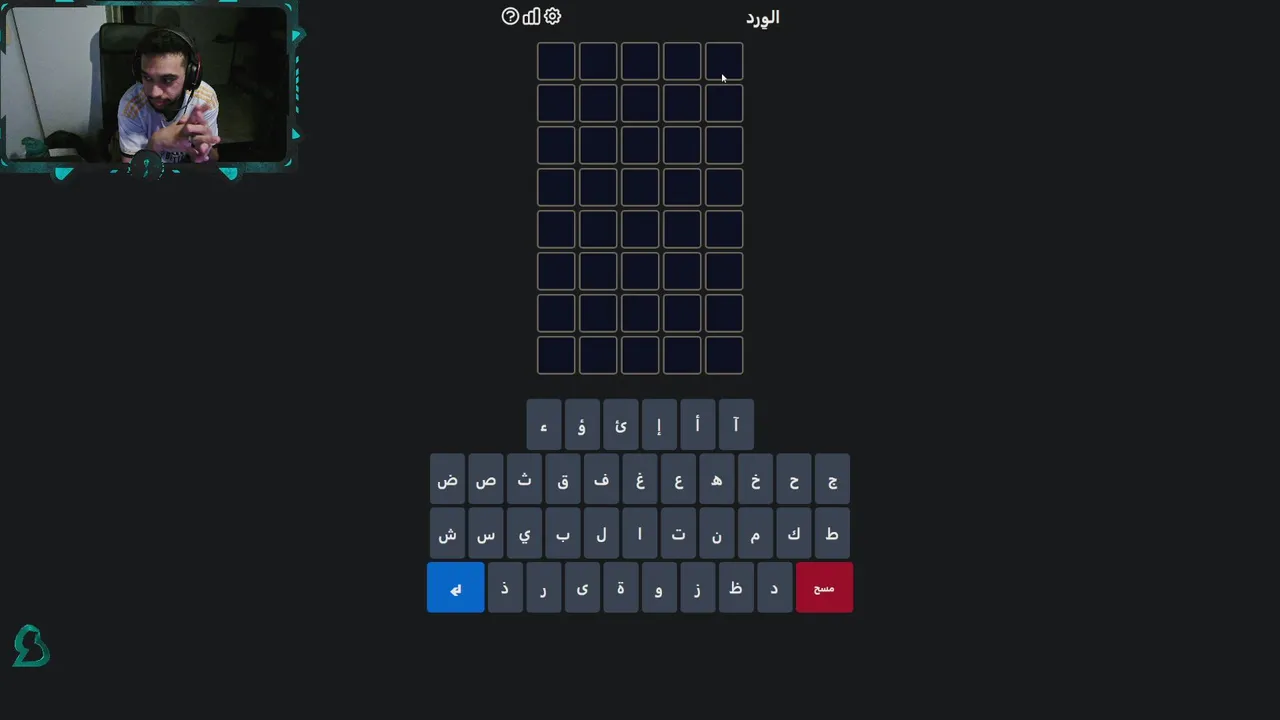
Task: View the statistics bar chart
Action: click(531, 17)
